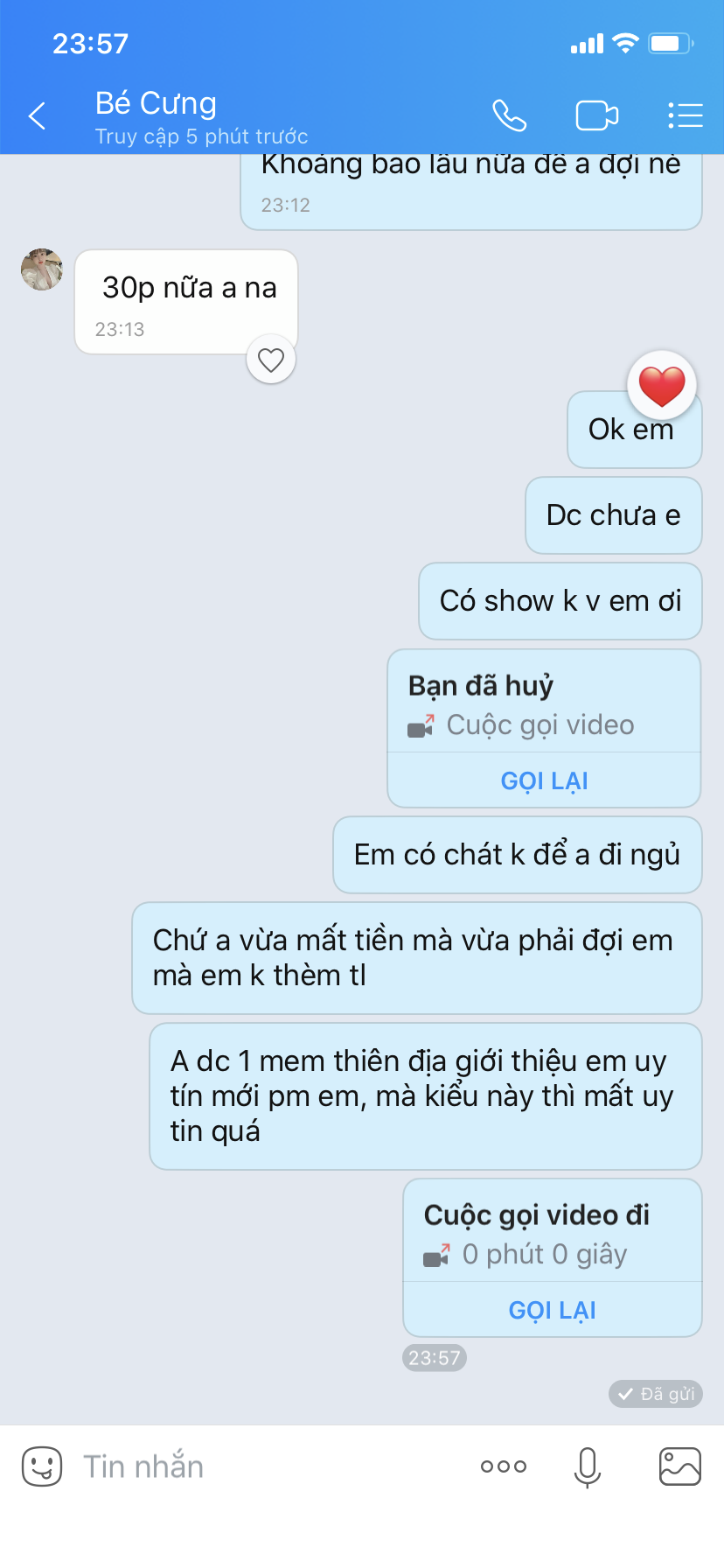The height and width of the screenshot is (1568, 724).
Task: Tap GỌI LẠI under "Bạn đã huỷ"
Action: pyautogui.click(x=544, y=780)
